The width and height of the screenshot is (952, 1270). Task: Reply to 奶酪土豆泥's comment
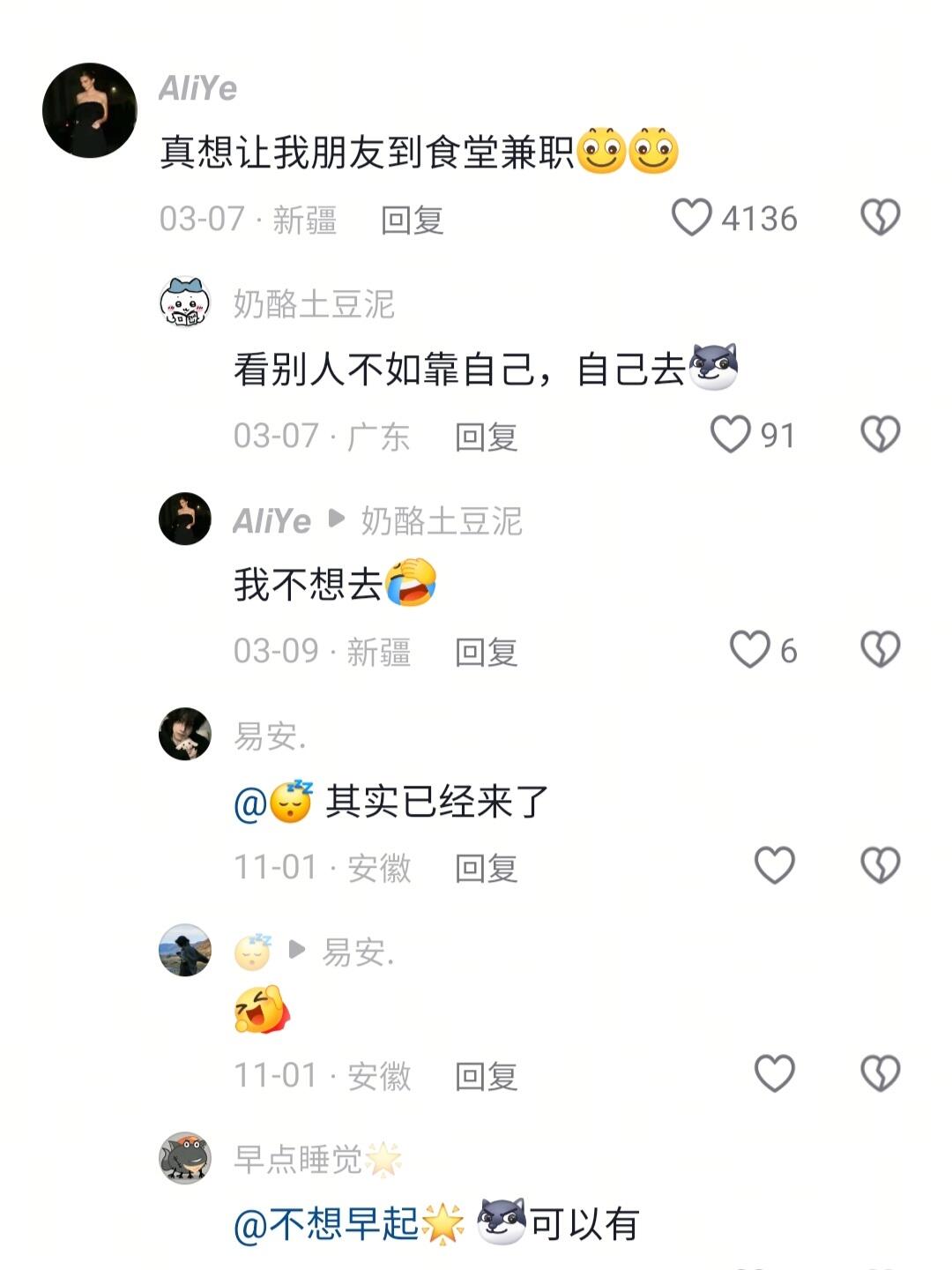(x=487, y=434)
